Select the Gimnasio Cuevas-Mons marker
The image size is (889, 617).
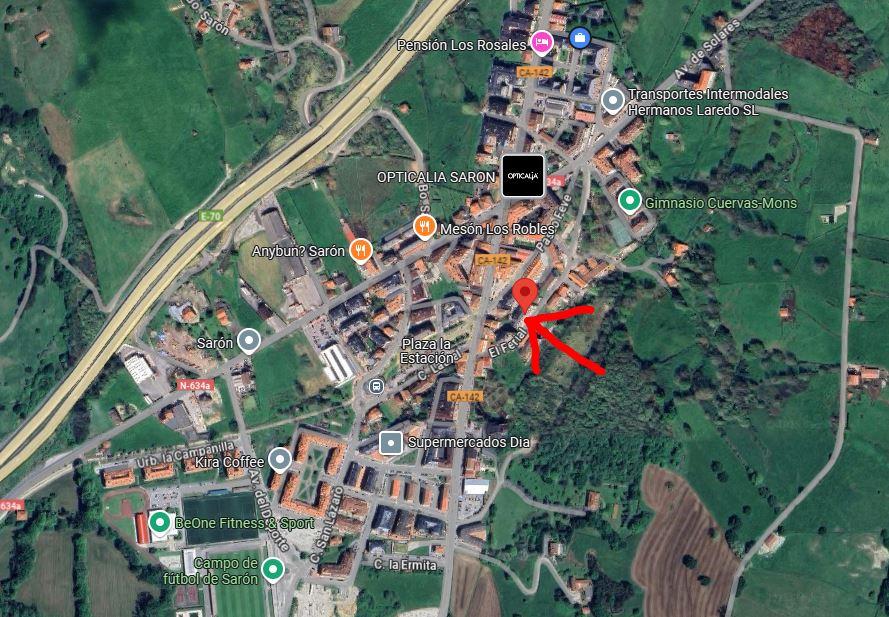[629, 201]
